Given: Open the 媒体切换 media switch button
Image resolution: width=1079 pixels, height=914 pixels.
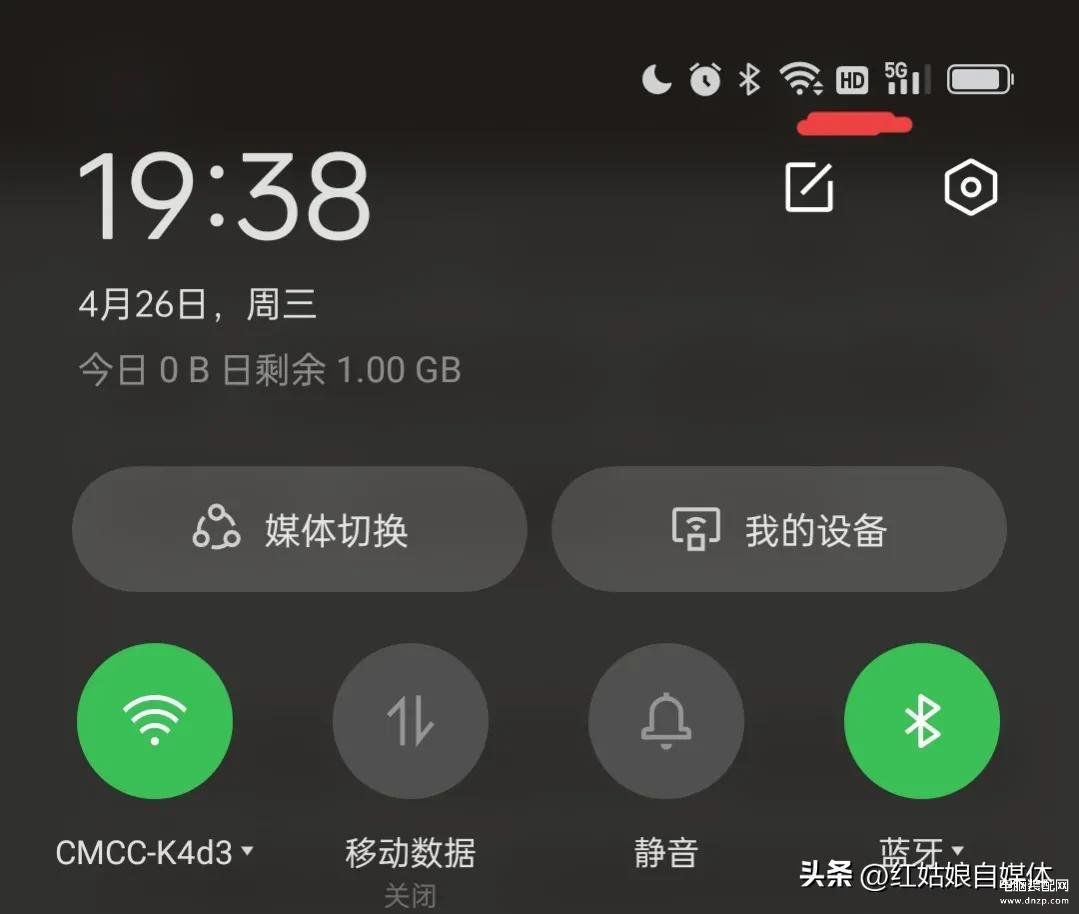Looking at the screenshot, I should pyautogui.click(x=299, y=529).
